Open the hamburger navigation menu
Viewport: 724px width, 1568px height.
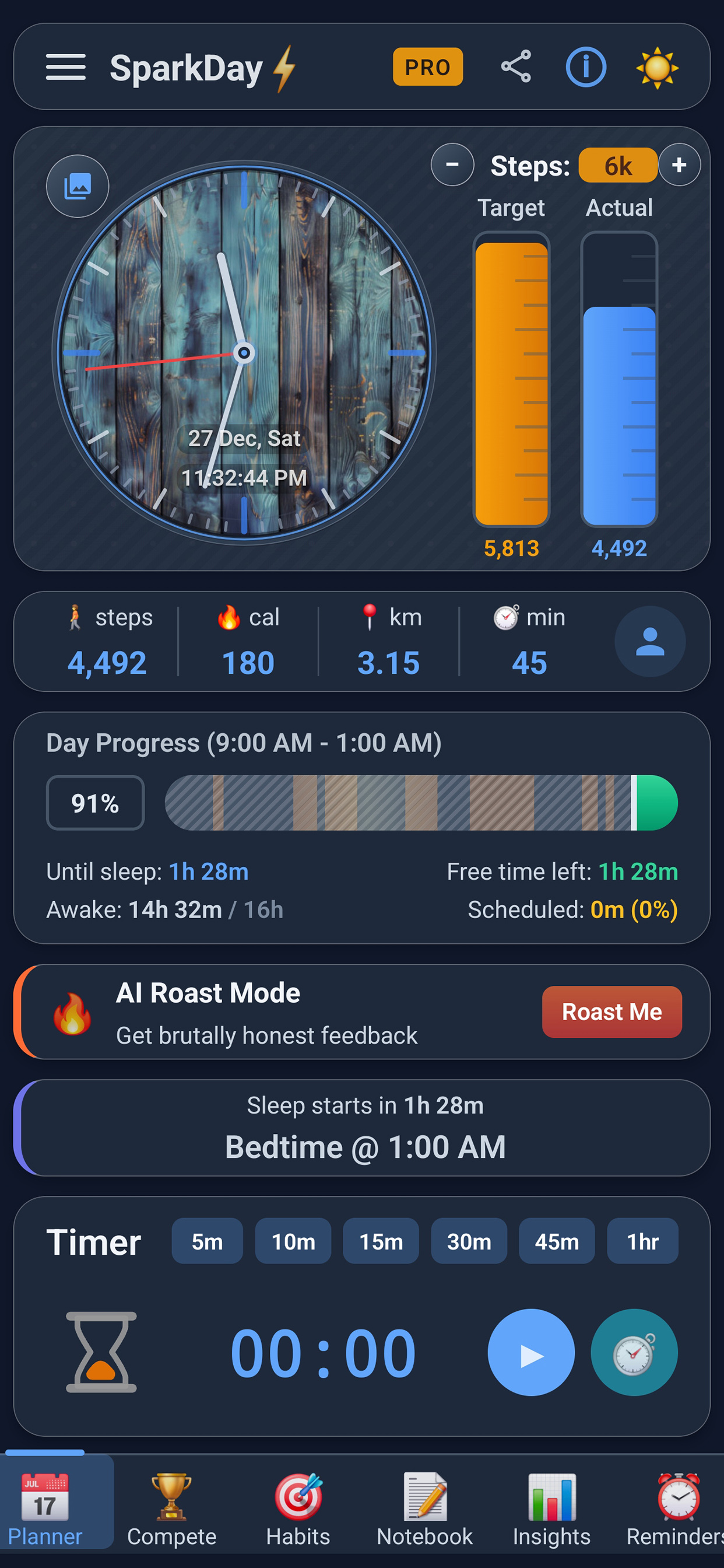click(66, 68)
